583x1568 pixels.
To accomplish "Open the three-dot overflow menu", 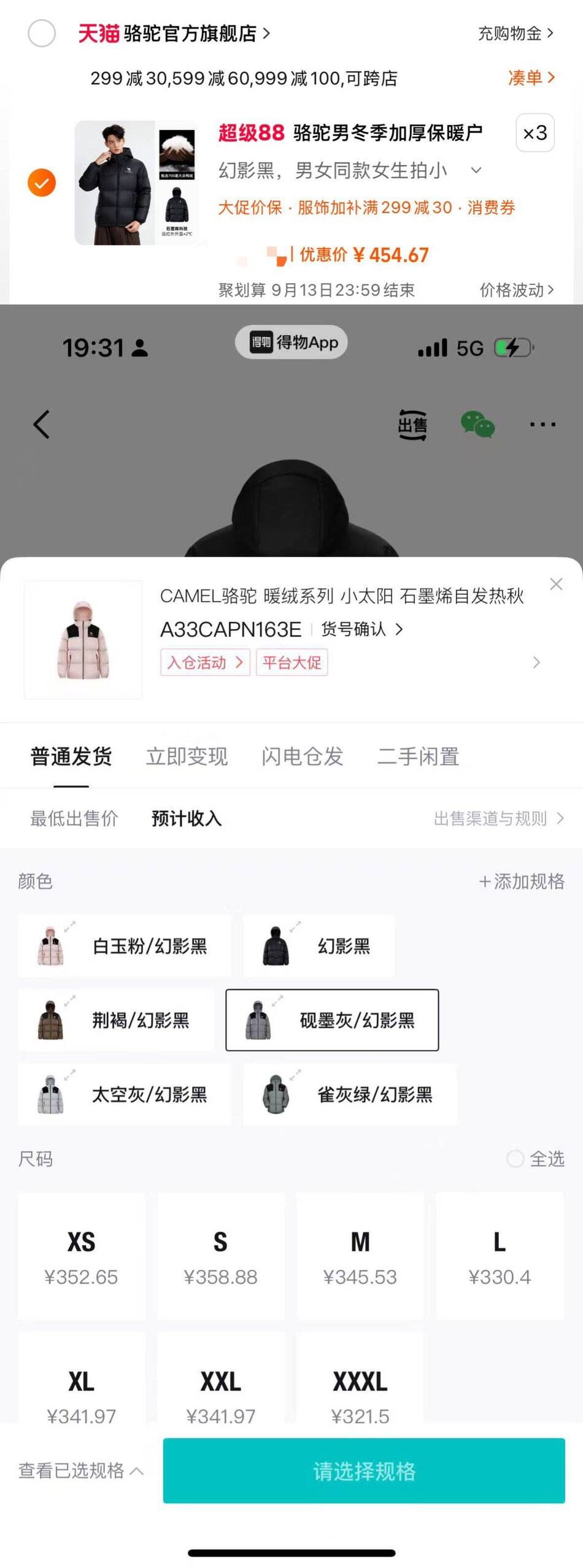I will pos(542,424).
